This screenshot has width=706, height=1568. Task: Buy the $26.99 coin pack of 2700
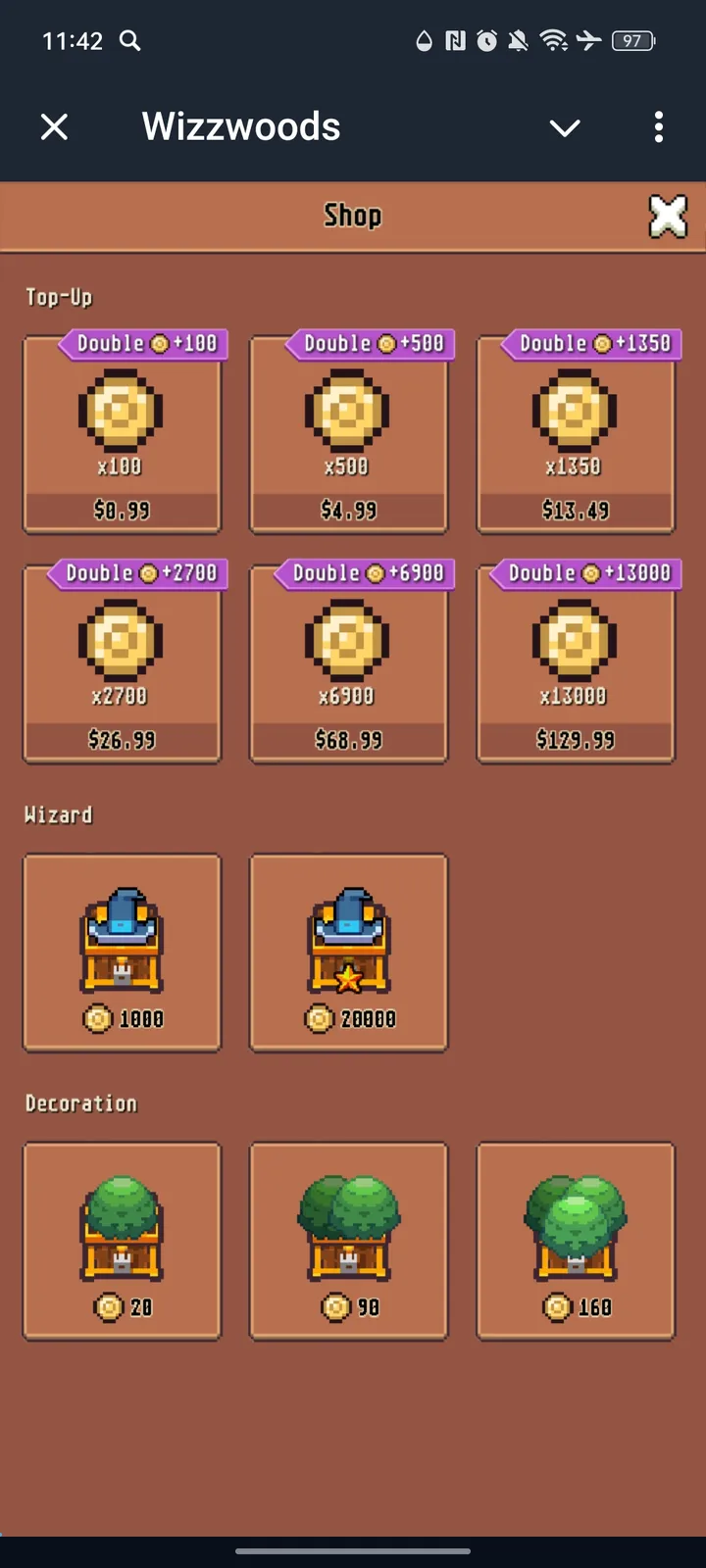point(122,661)
